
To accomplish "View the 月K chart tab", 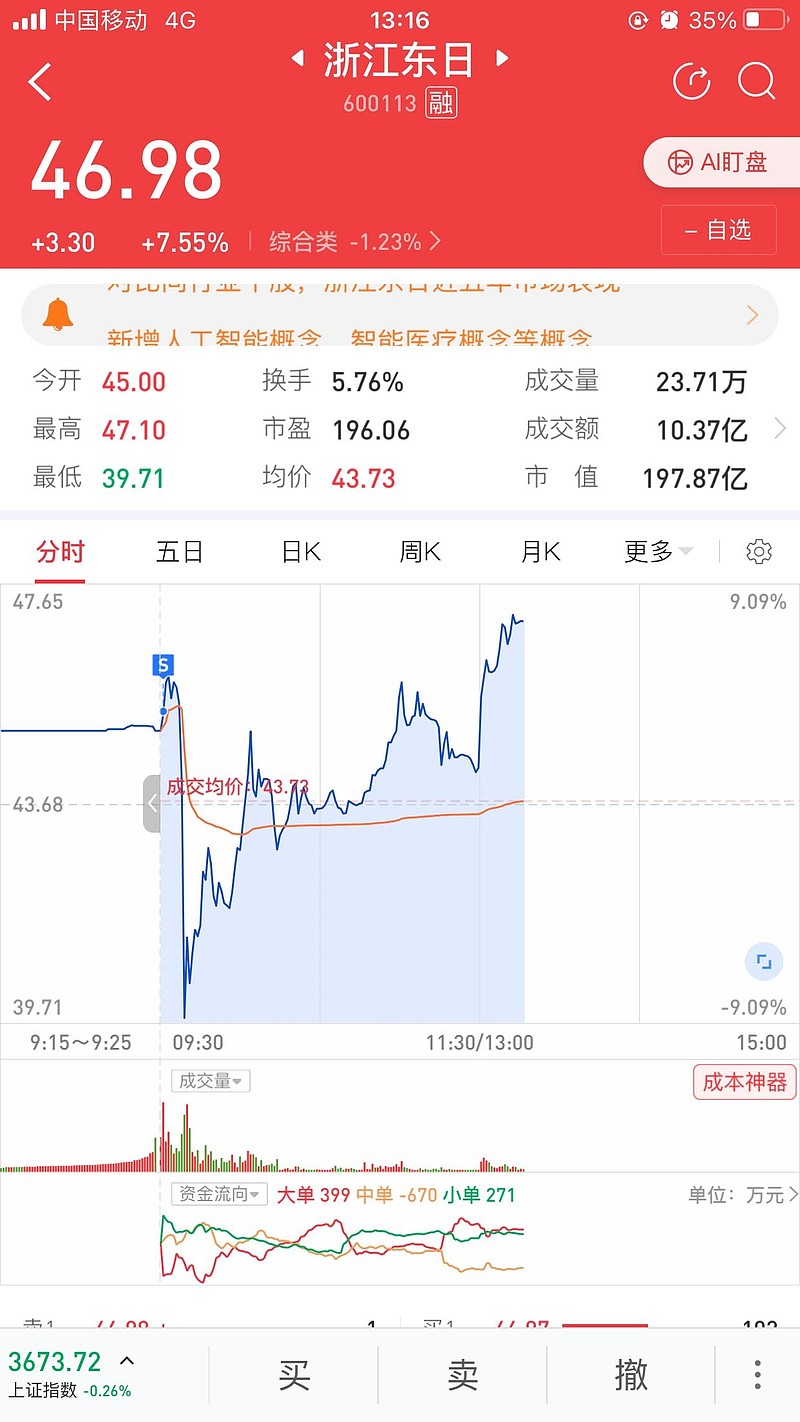I will pyautogui.click(x=541, y=552).
